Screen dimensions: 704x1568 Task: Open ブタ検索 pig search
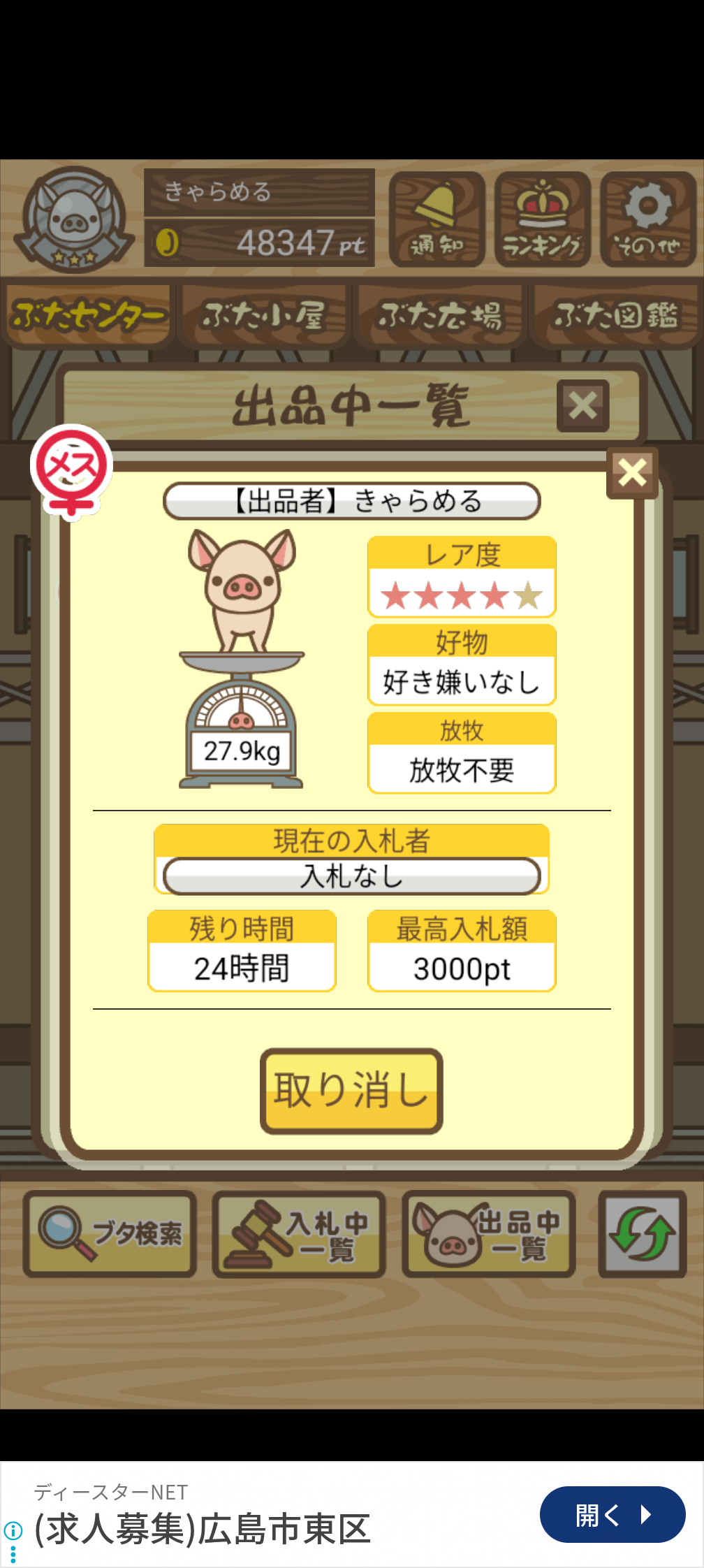110,1234
